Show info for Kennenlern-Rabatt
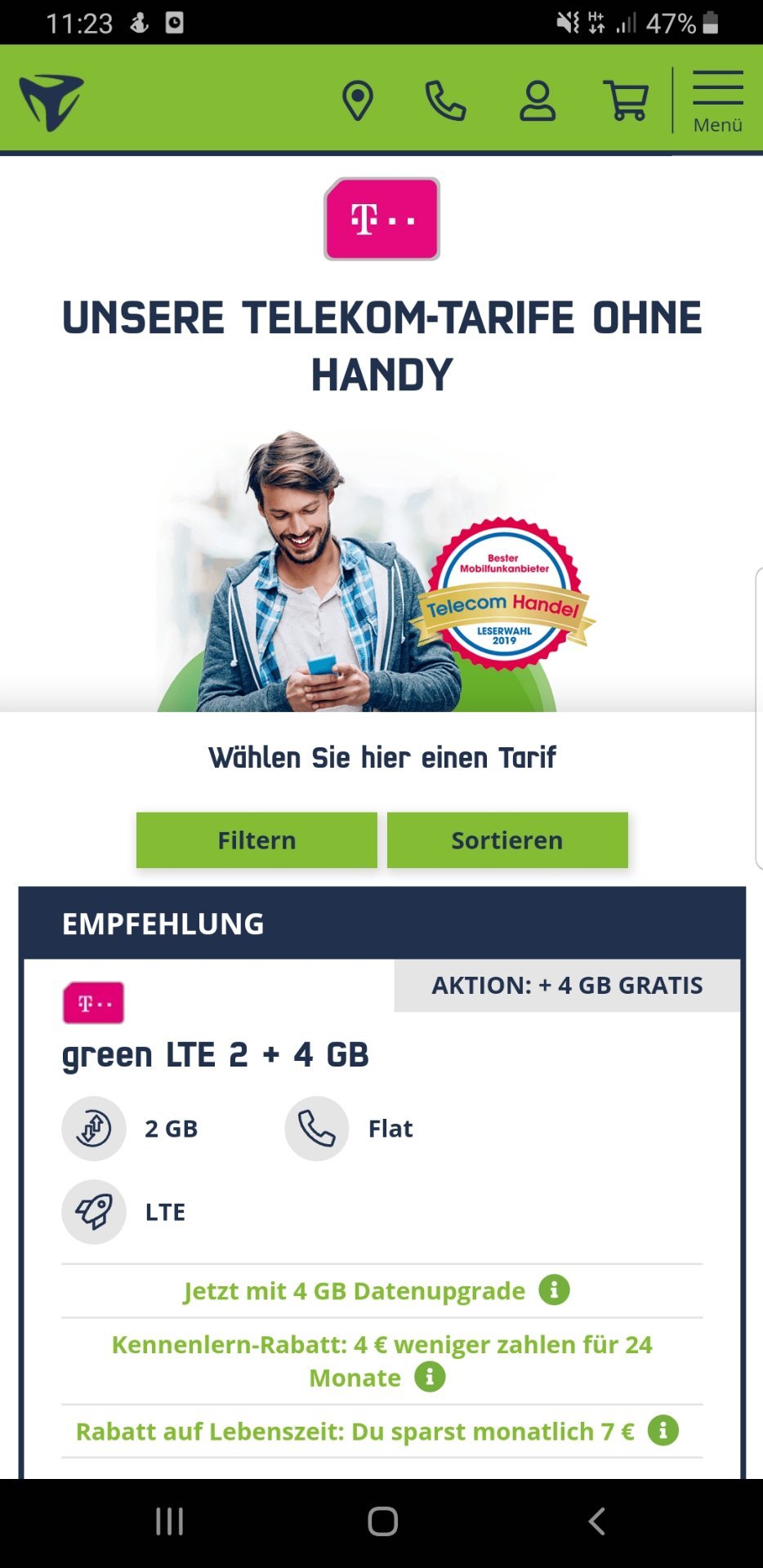 430,1377
